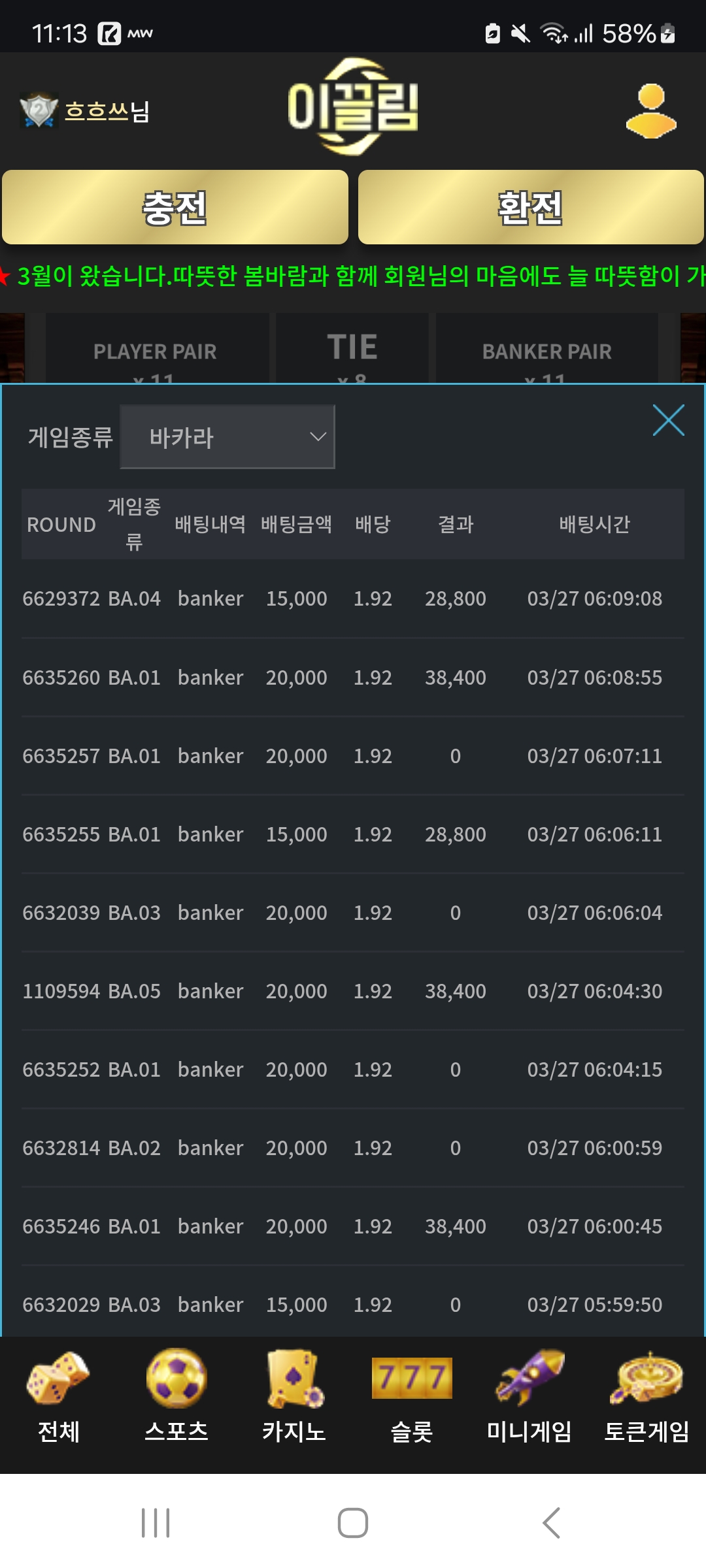
Task: Go back with the system back button
Action: tap(551, 1523)
